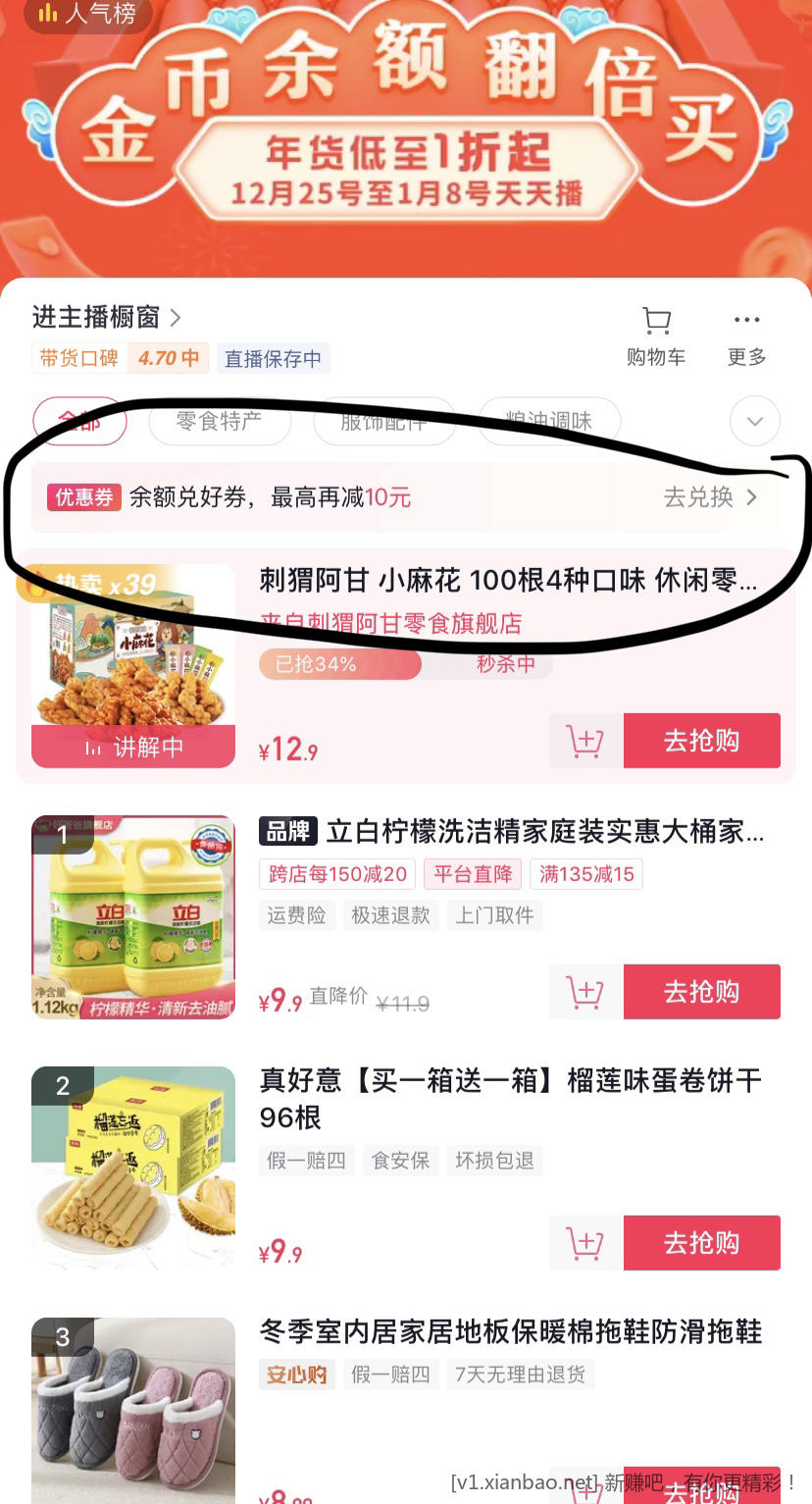Tap 去抢购 for 榴莲味蛋卷饼干

point(701,1243)
